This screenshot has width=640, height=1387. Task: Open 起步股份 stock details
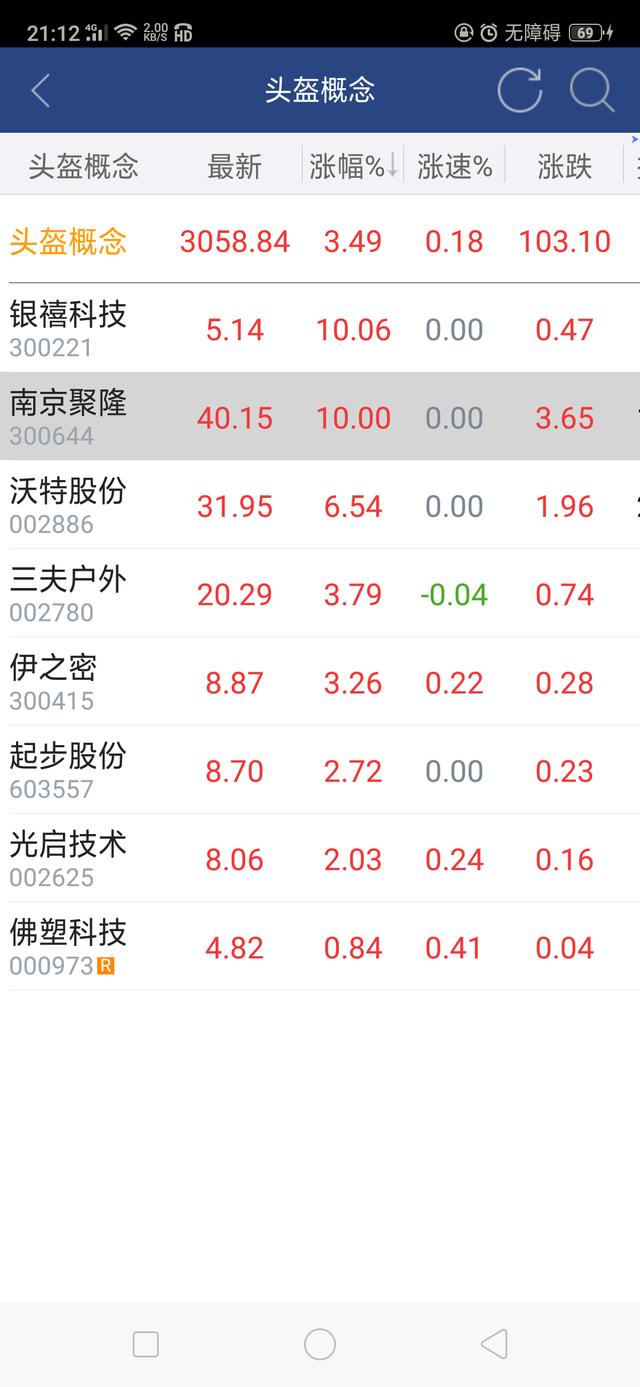point(320,770)
